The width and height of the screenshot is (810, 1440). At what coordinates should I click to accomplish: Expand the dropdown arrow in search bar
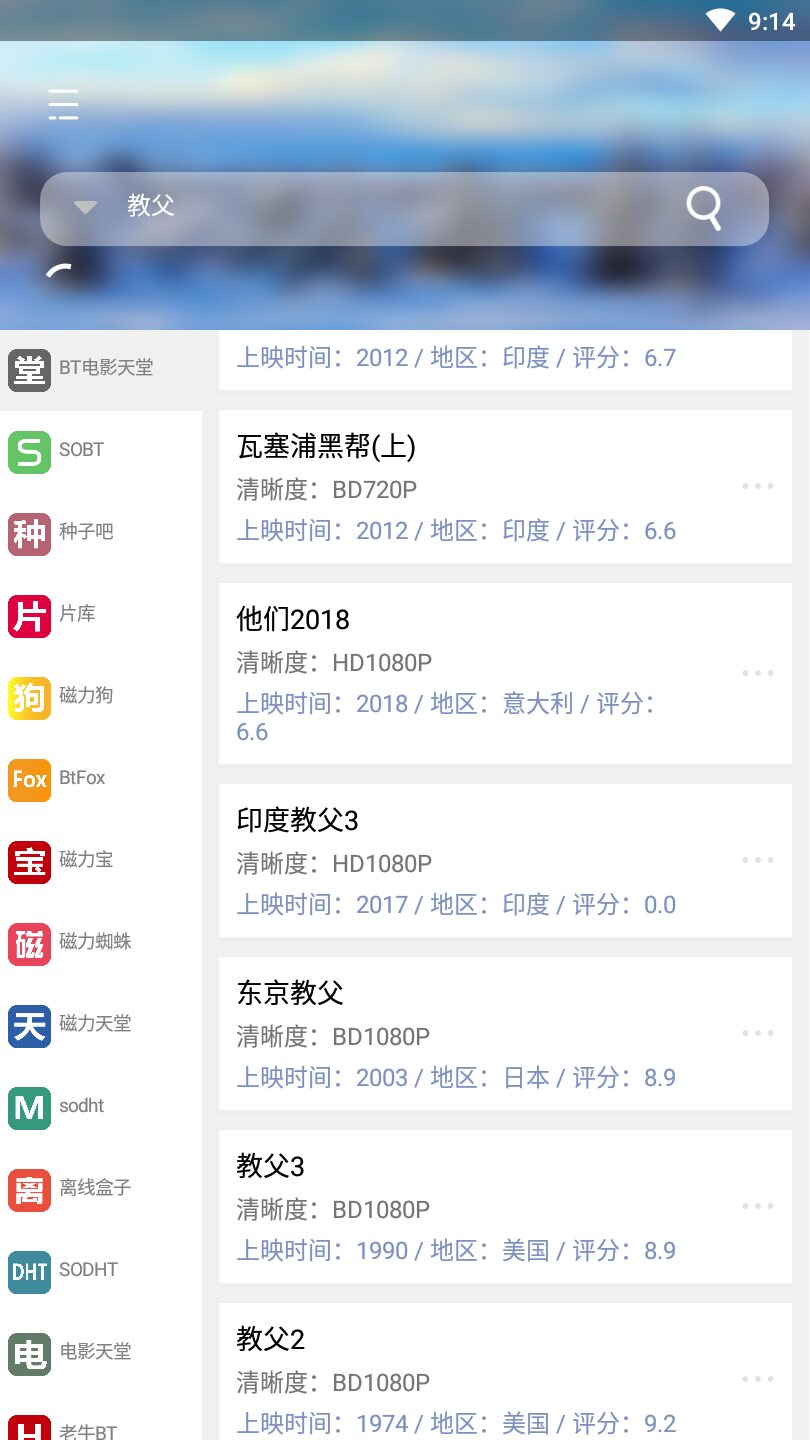[85, 207]
